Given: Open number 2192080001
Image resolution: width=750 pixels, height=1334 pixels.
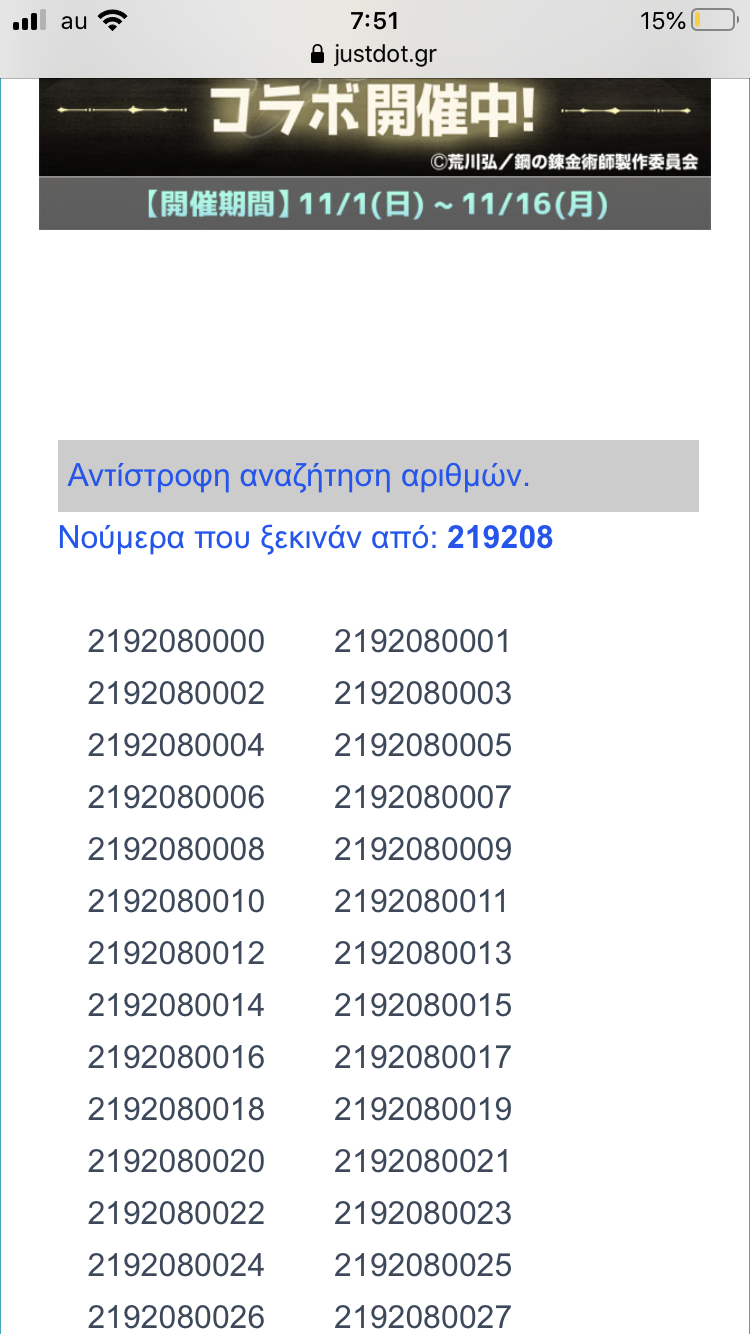Looking at the screenshot, I should (x=422, y=641).
